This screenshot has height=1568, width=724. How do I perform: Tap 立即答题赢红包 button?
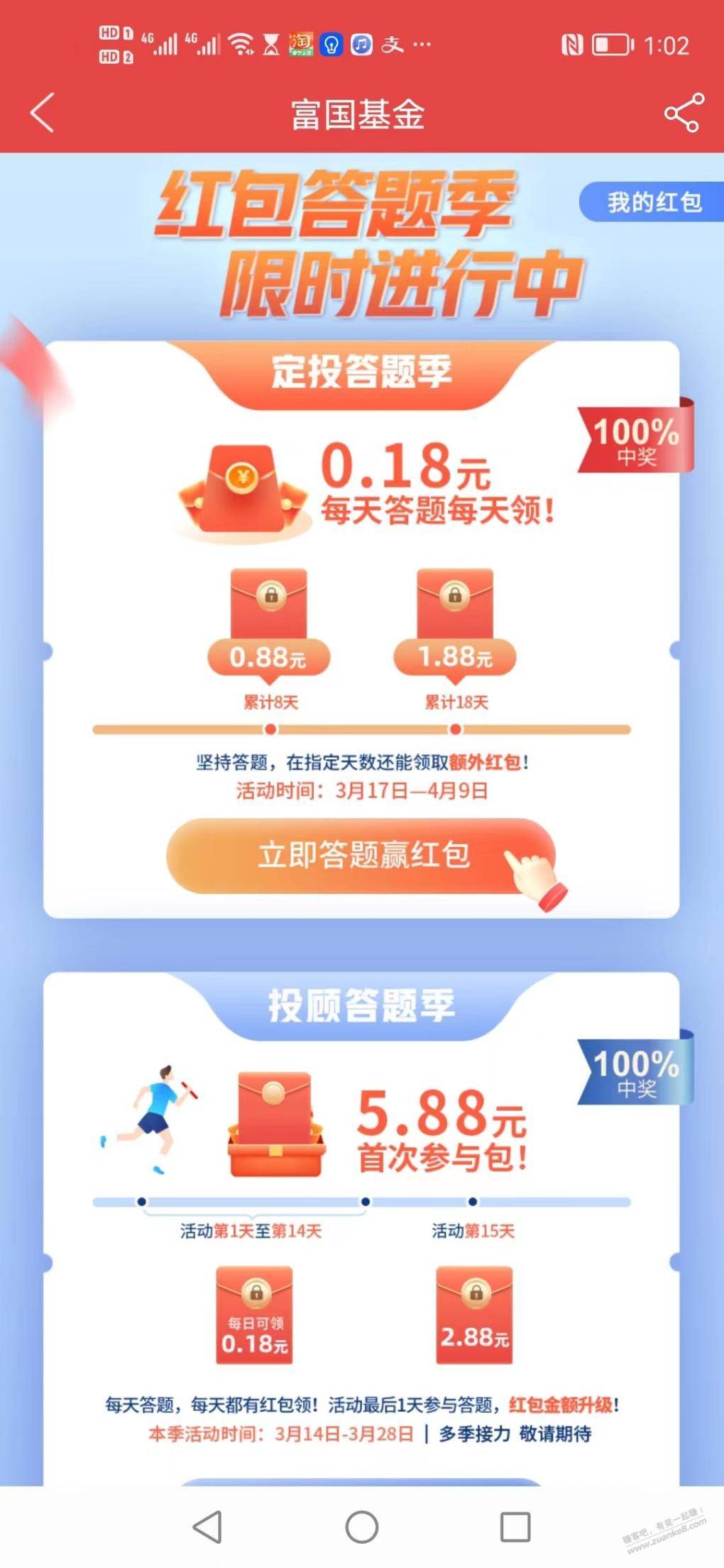(x=361, y=856)
